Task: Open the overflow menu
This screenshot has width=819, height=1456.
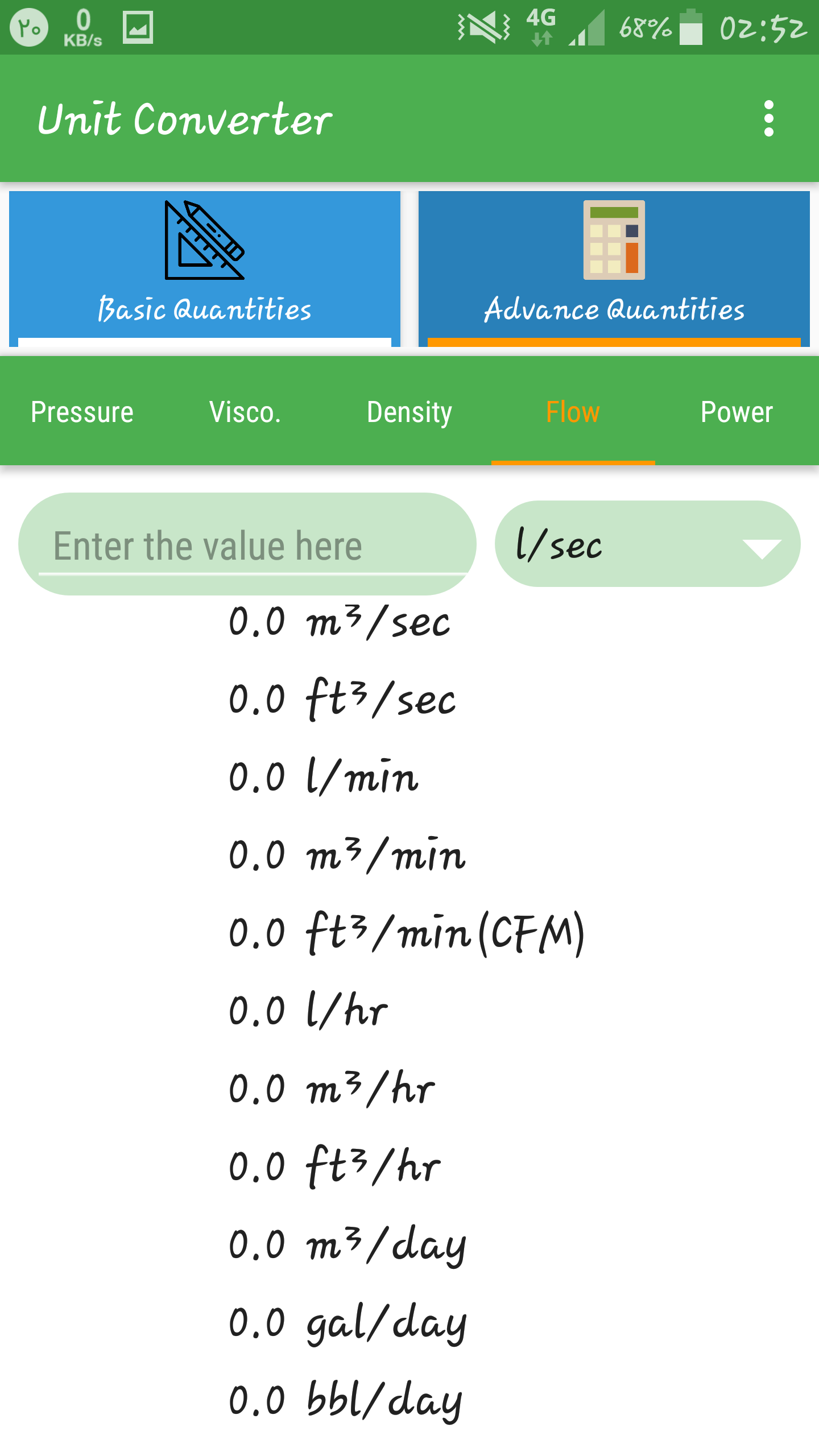Action: click(768, 119)
